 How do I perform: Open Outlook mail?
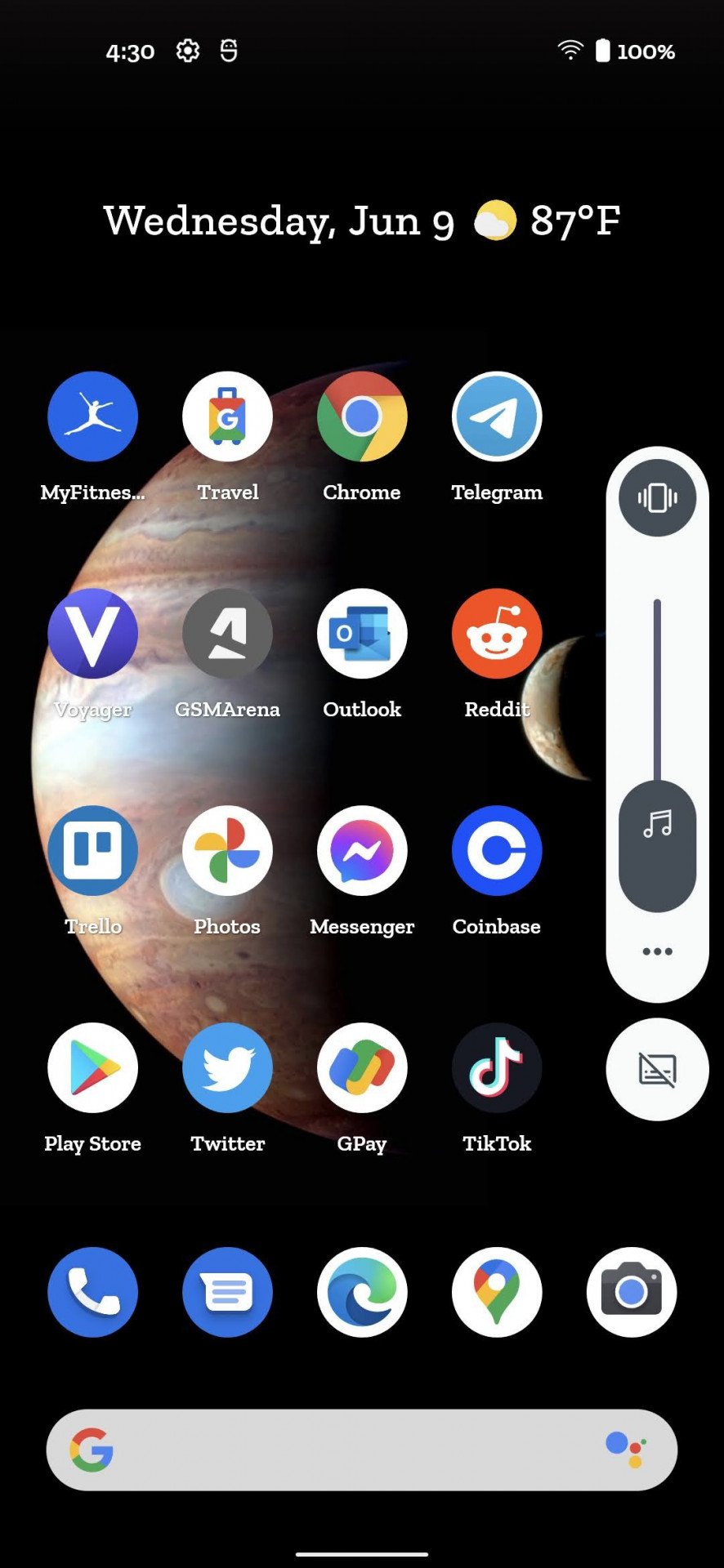click(362, 634)
